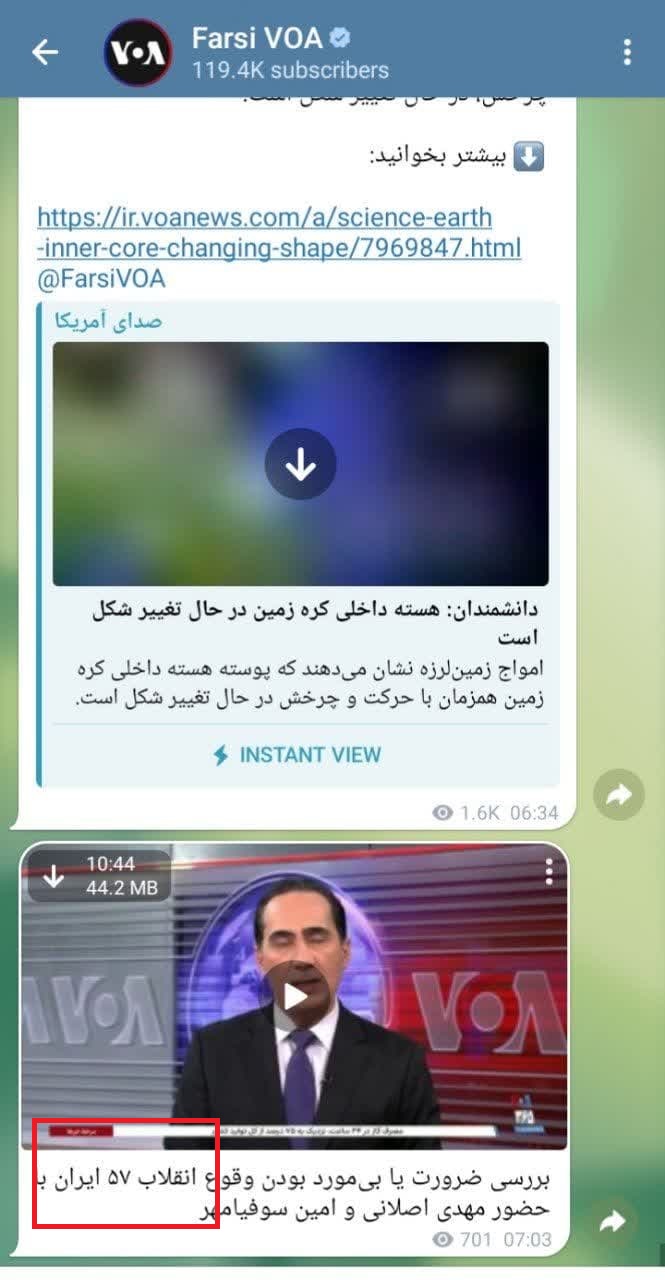Viewport: 665px width, 1280px height.
Task: Download the 44.2 MB video
Action: (54, 876)
